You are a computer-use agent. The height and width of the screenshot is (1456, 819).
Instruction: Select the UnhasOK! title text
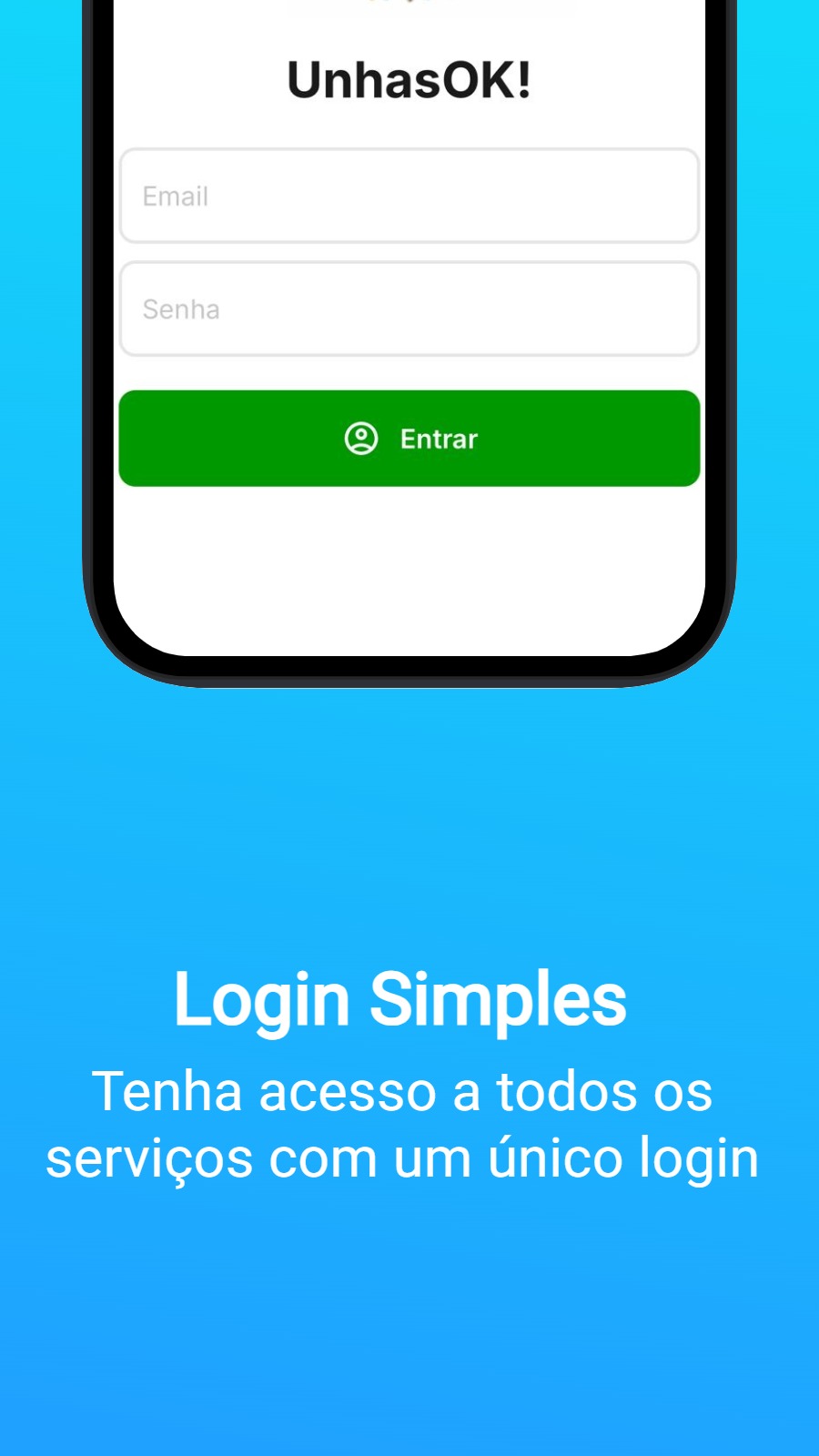click(x=409, y=80)
